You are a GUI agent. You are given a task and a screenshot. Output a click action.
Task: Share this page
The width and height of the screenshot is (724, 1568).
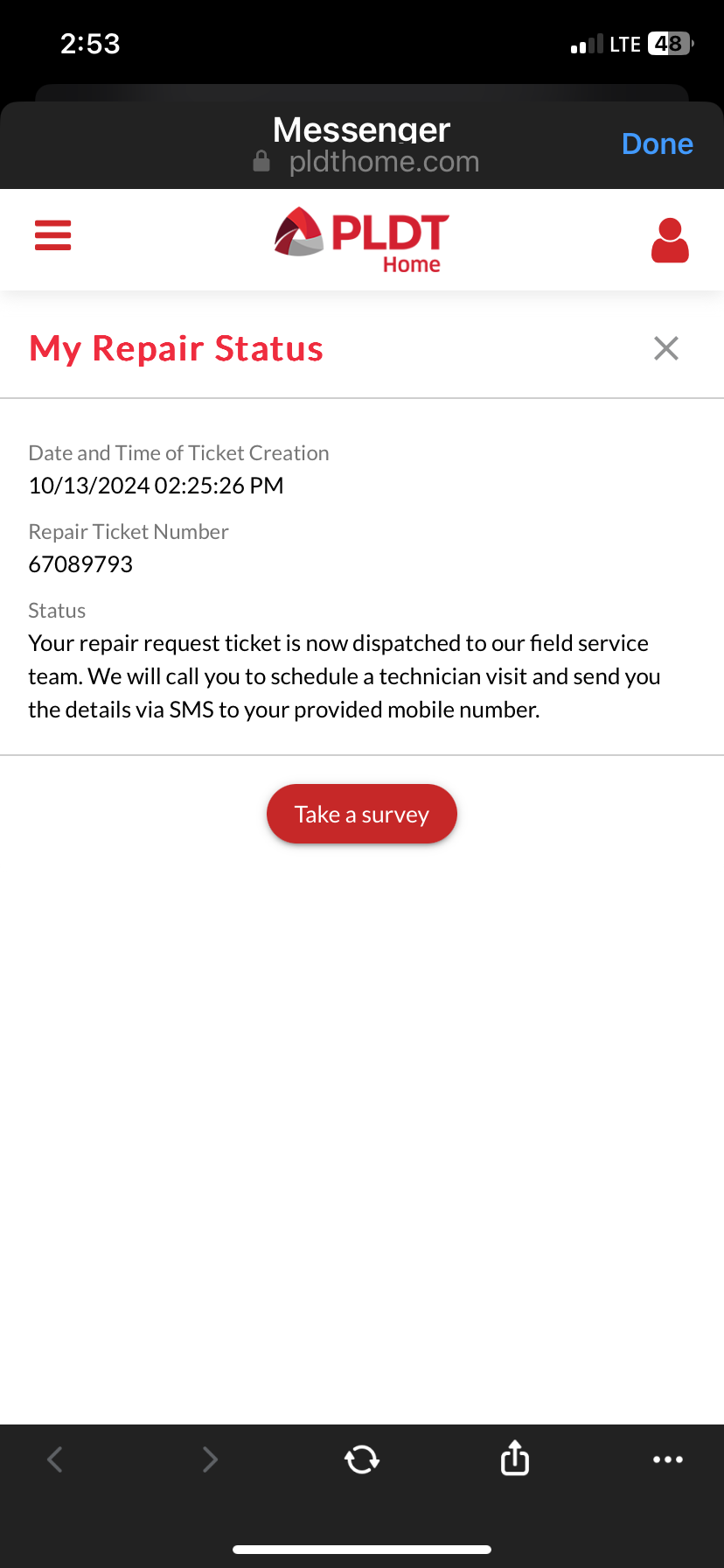click(x=515, y=1459)
